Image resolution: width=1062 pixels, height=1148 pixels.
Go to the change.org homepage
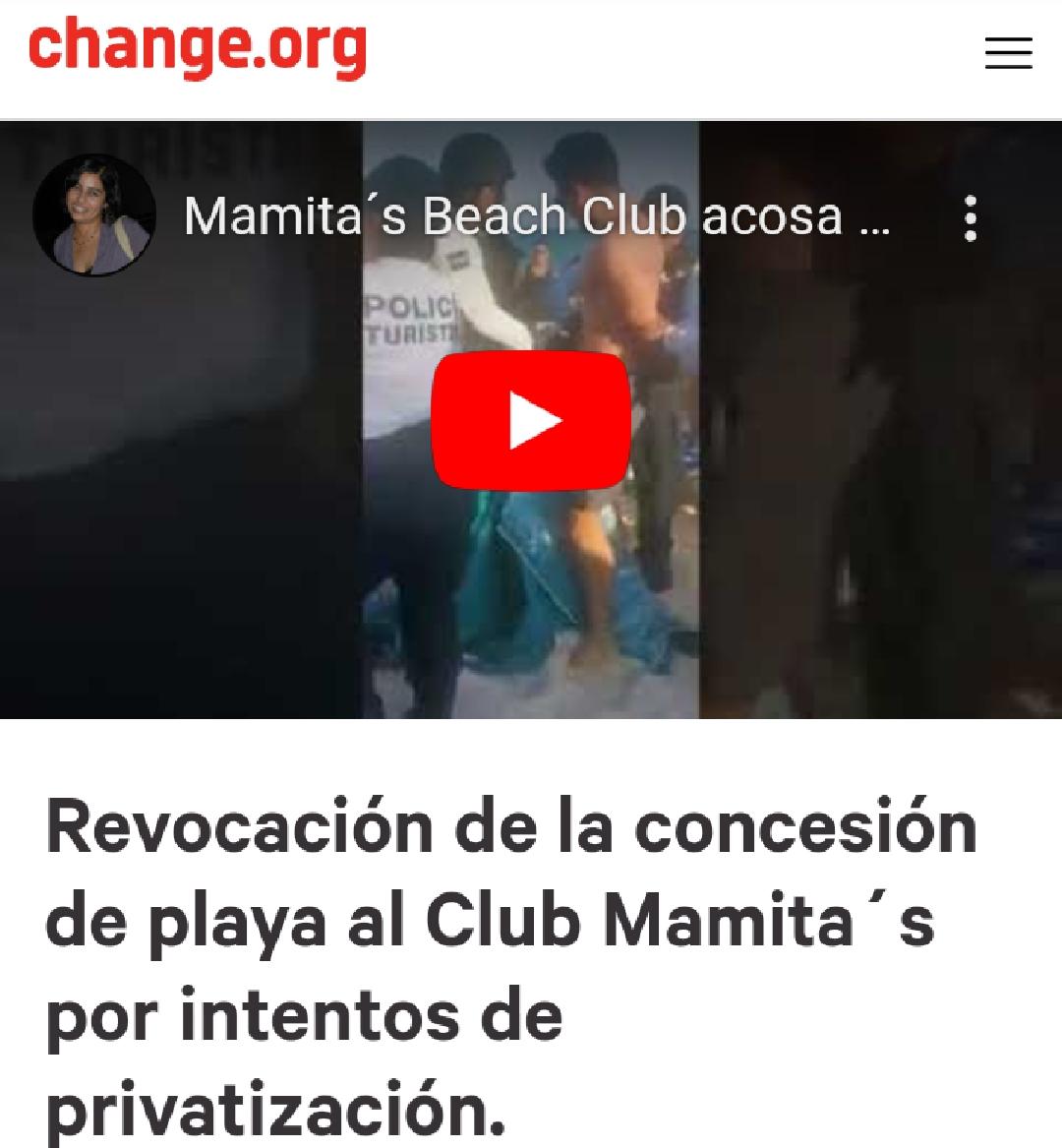click(x=198, y=47)
